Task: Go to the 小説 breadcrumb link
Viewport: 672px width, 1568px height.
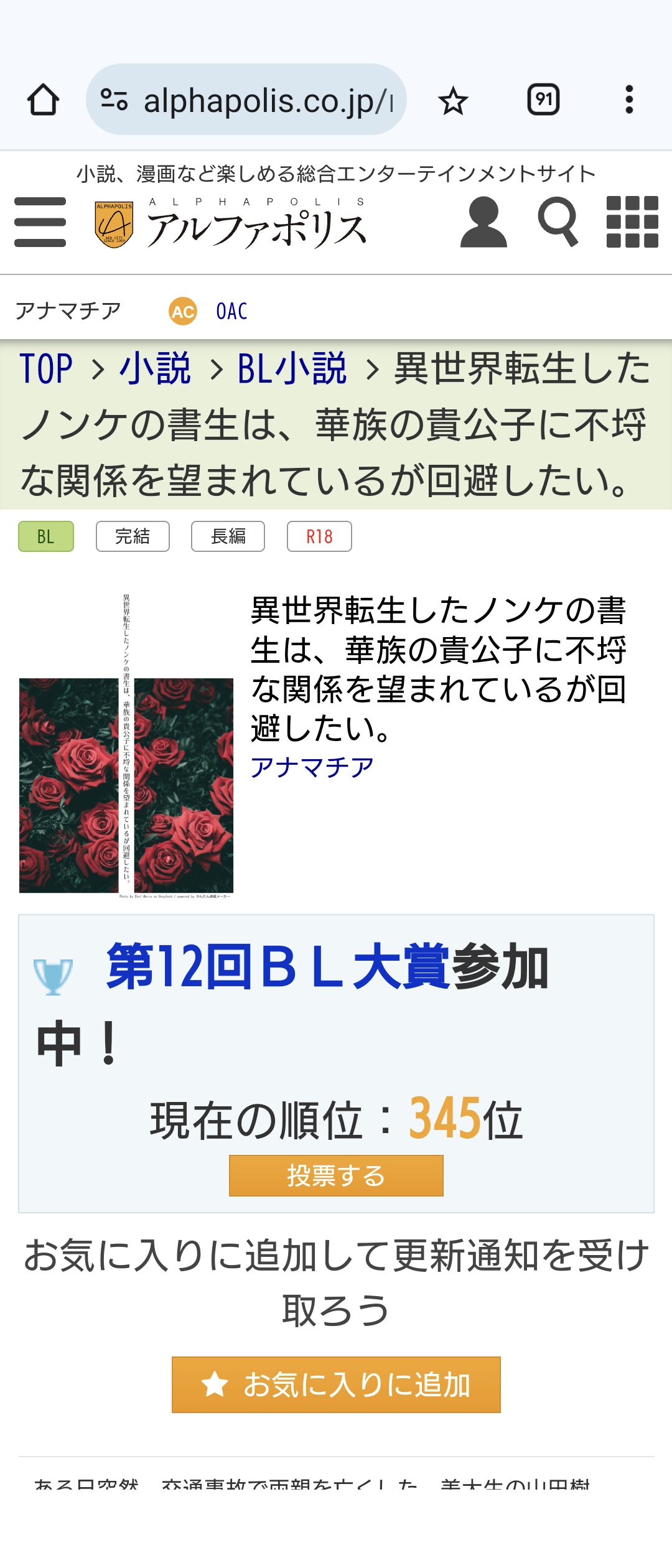Action: [x=155, y=368]
